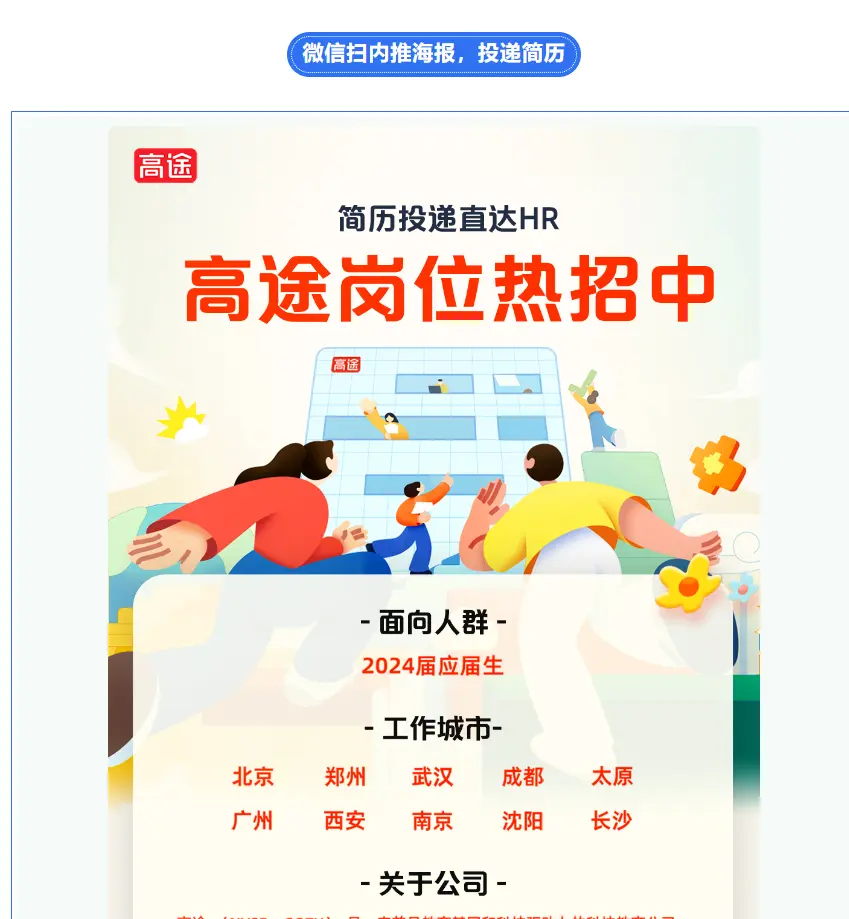This screenshot has width=849, height=919.
Task: Open the 高途 recruitment poster image
Action: (433, 450)
